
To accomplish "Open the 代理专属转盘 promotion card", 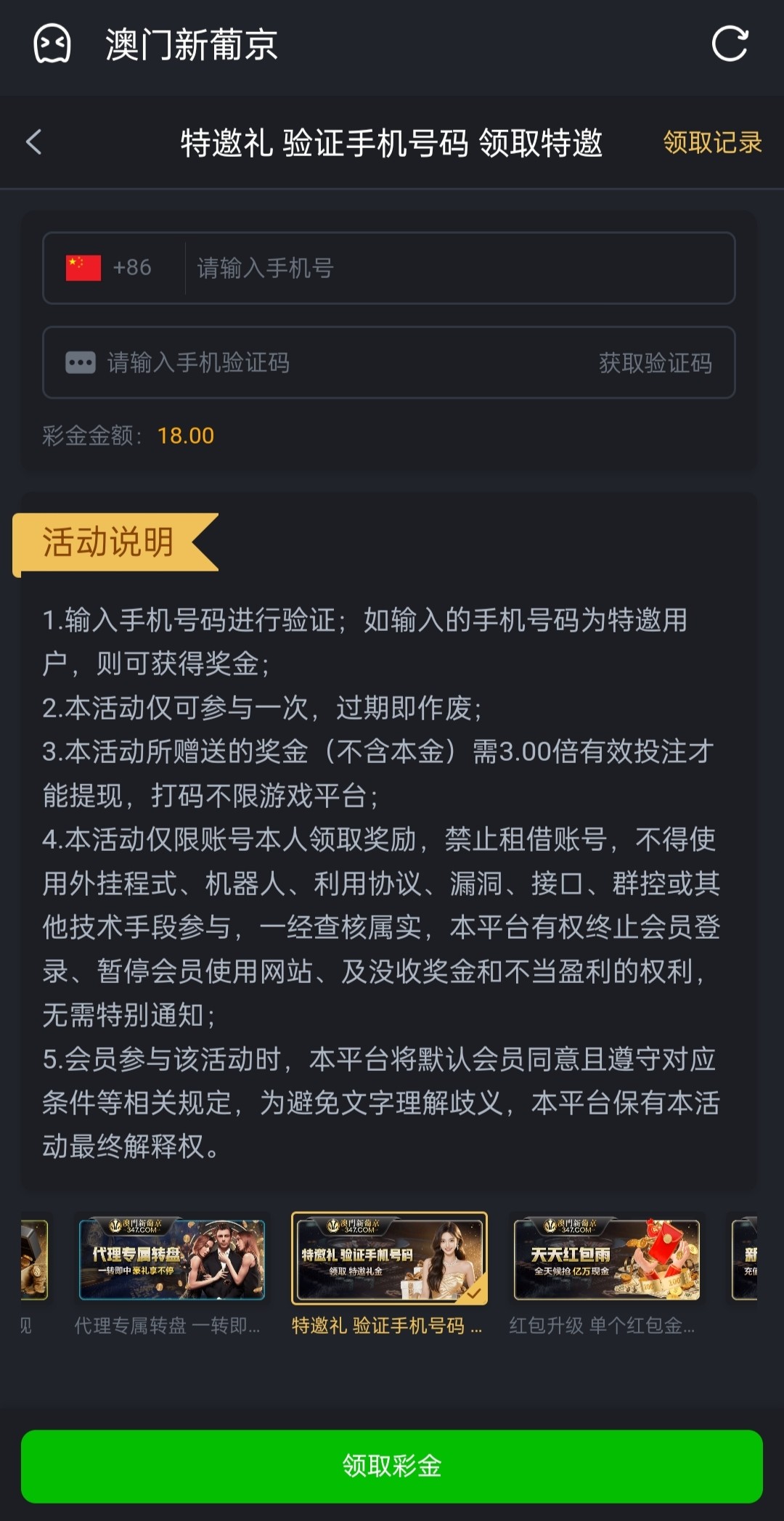I will point(172,1260).
